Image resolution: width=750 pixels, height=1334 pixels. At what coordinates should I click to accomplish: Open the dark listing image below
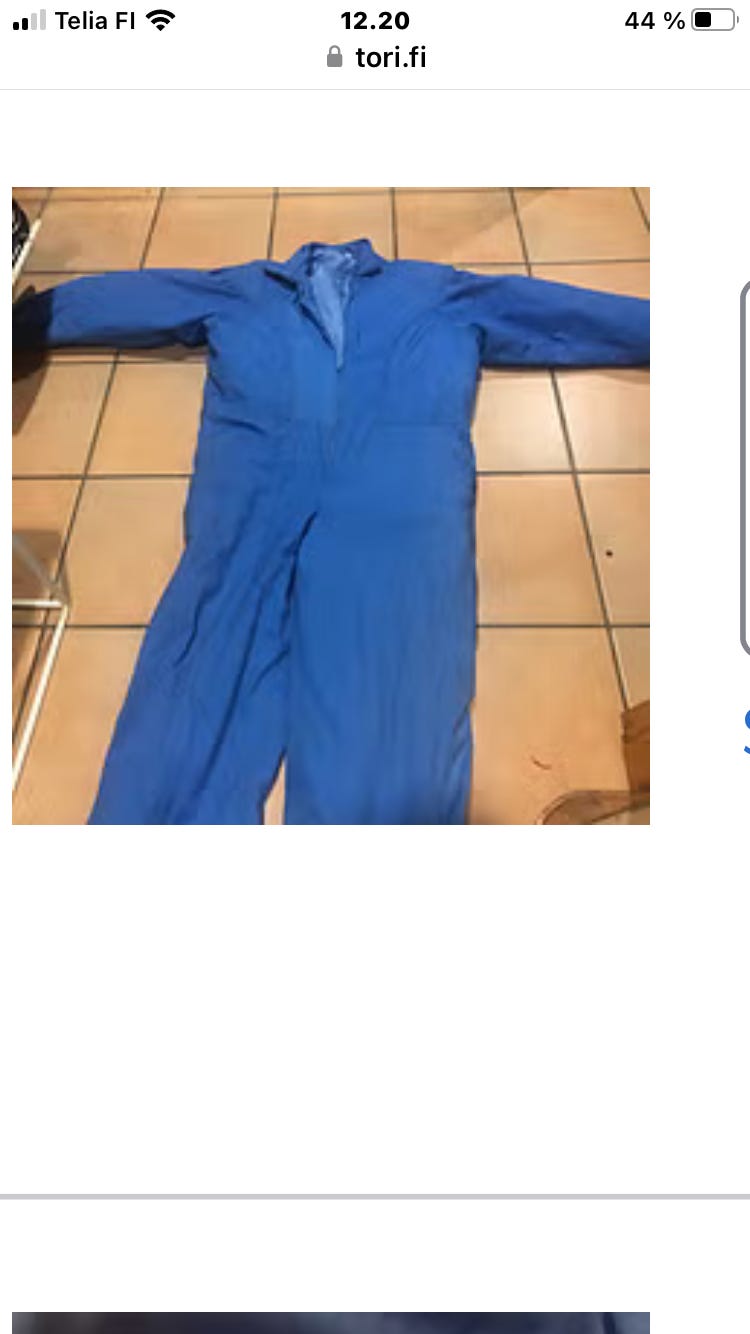tap(331, 1322)
